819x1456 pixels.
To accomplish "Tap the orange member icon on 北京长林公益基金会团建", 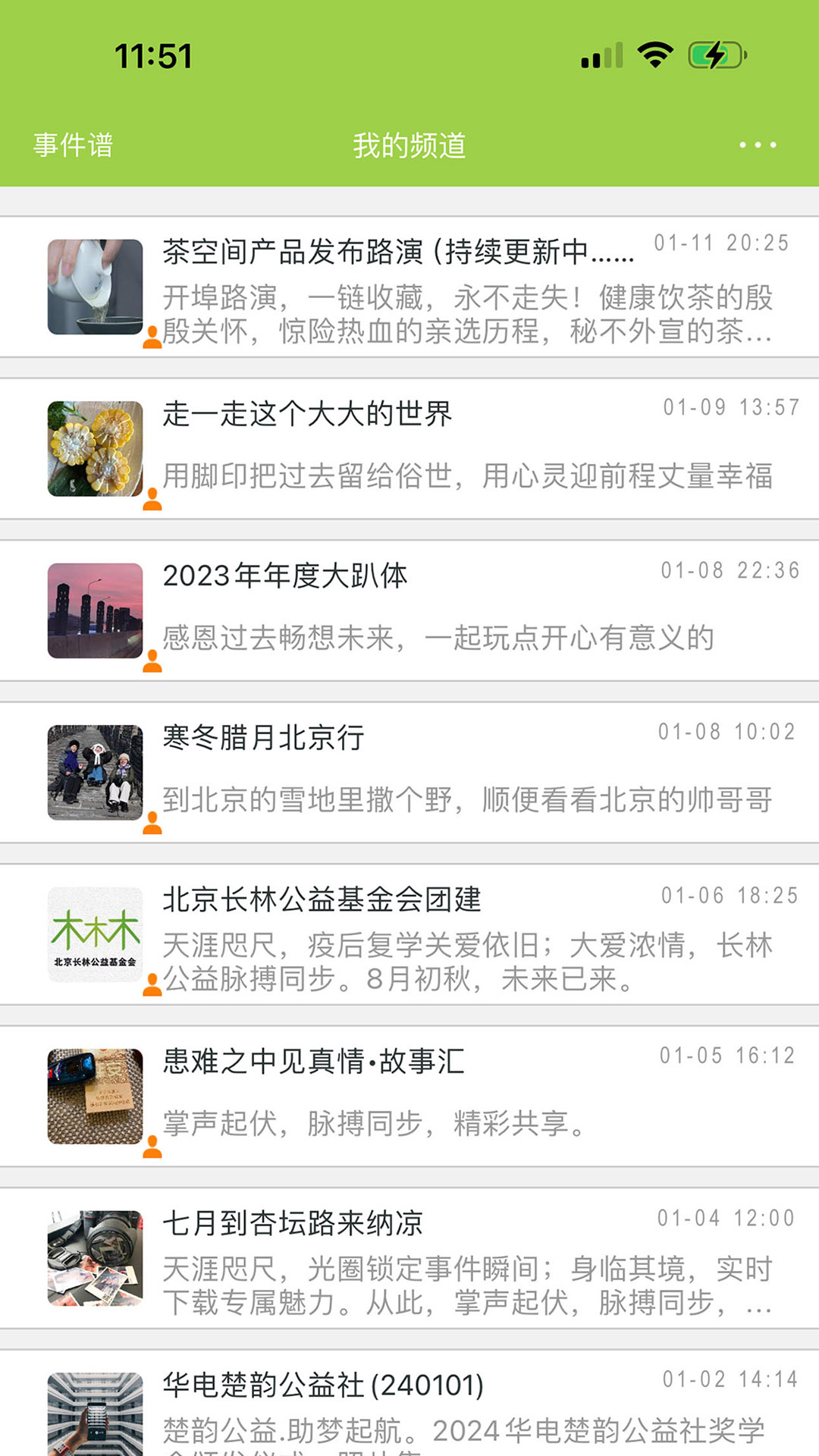I will point(152,986).
